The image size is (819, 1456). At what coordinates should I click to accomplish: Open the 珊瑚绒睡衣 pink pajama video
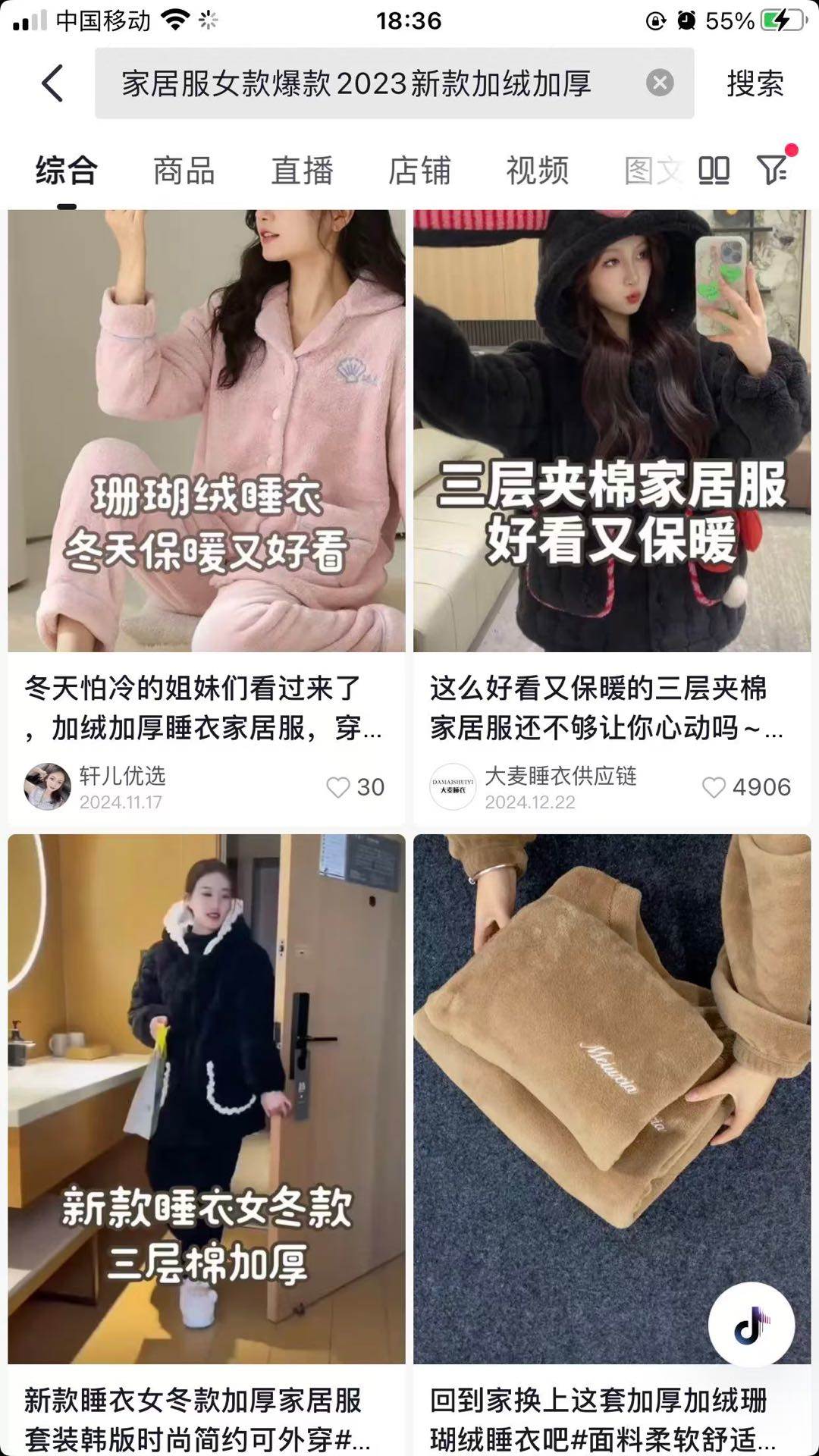pyautogui.click(x=206, y=430)
